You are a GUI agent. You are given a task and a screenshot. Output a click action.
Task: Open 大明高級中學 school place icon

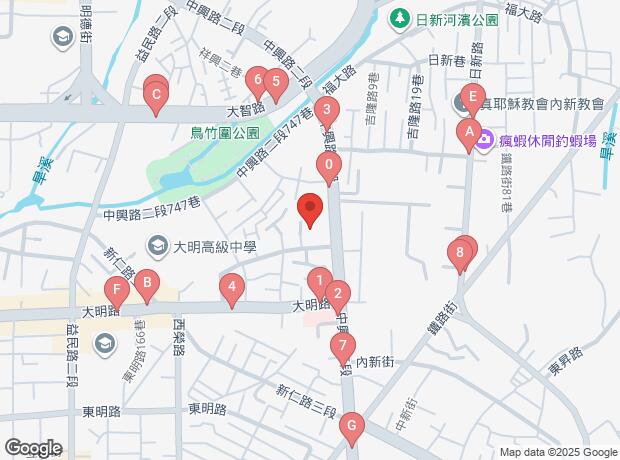(x=158, y=244)
